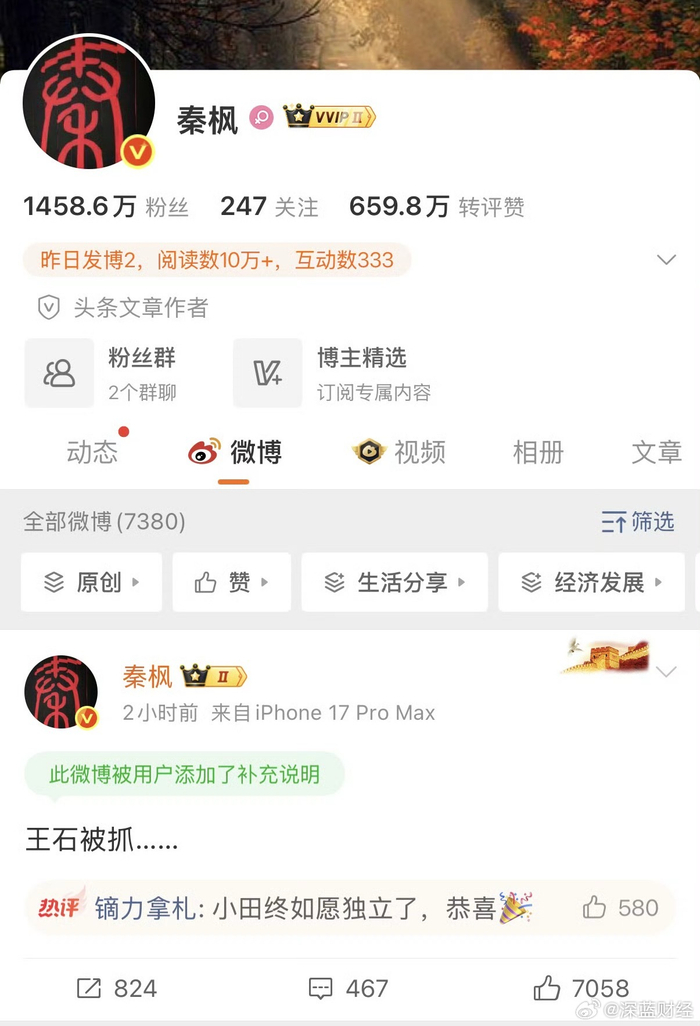Viewport: 700px width, 1026px height.
Task: Switch to the 动态 tab
Action: (x=92, y=452)
